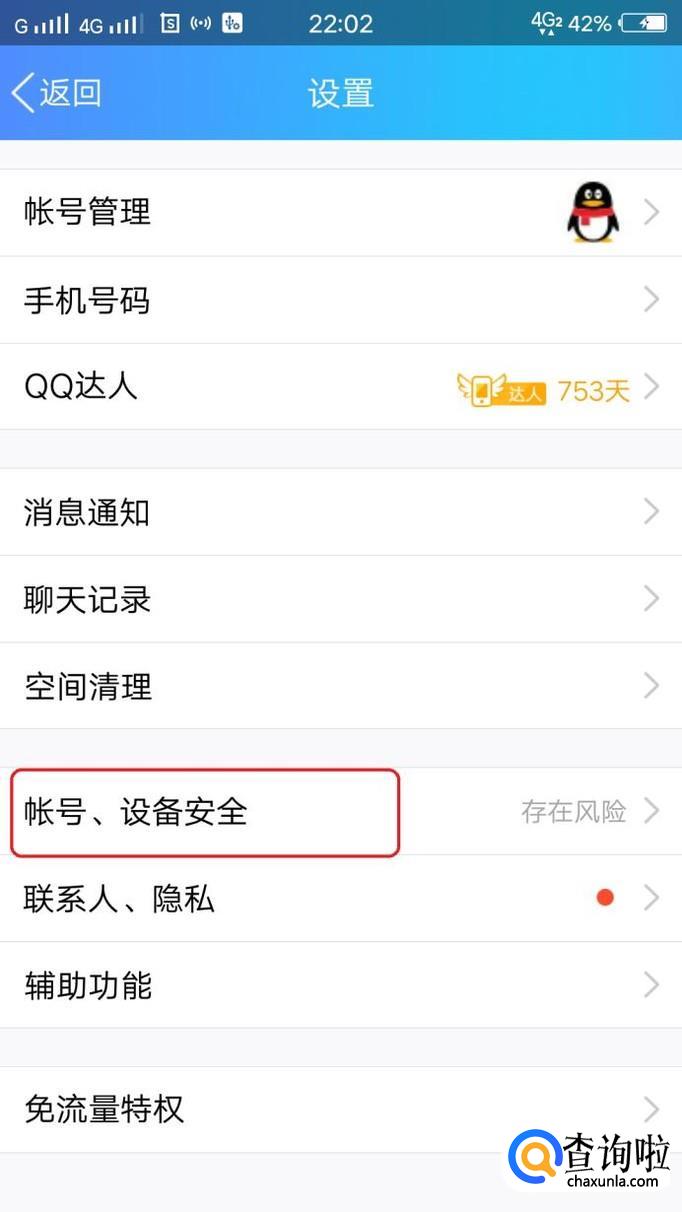Viewport: 682px width, 1212px height.
Task: Open 空间清理 storage cleanup
Action: pos(87,686)
